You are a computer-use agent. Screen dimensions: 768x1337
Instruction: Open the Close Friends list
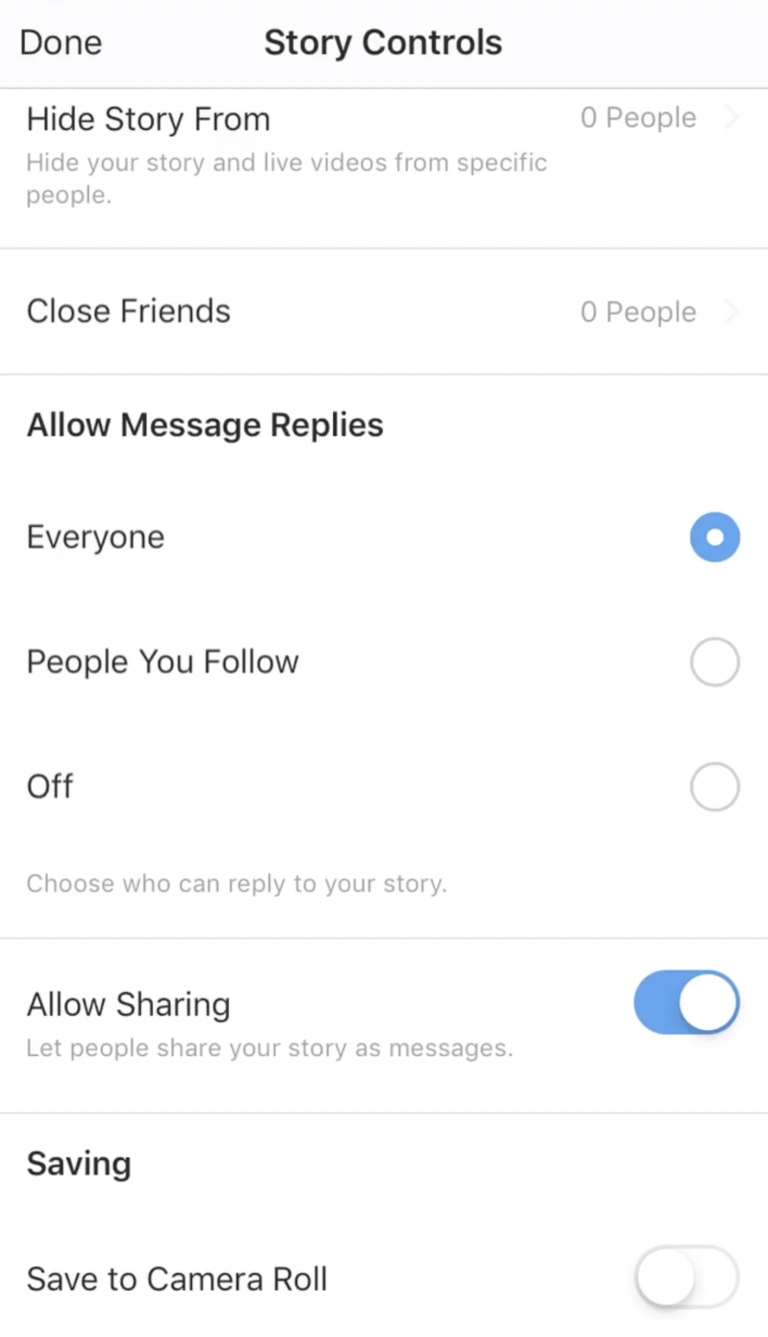click(384, 312)
